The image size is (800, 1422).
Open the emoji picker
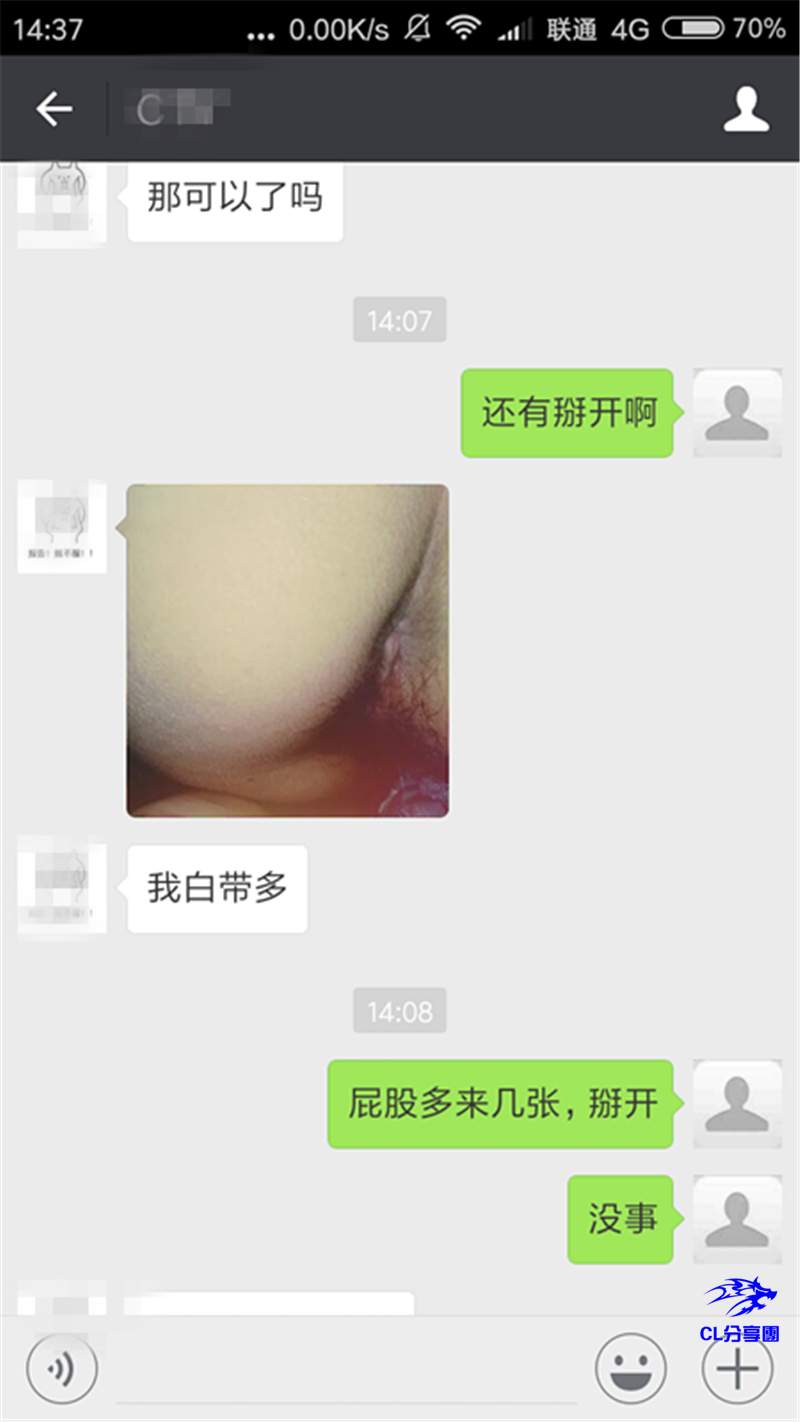point(631,1368)
